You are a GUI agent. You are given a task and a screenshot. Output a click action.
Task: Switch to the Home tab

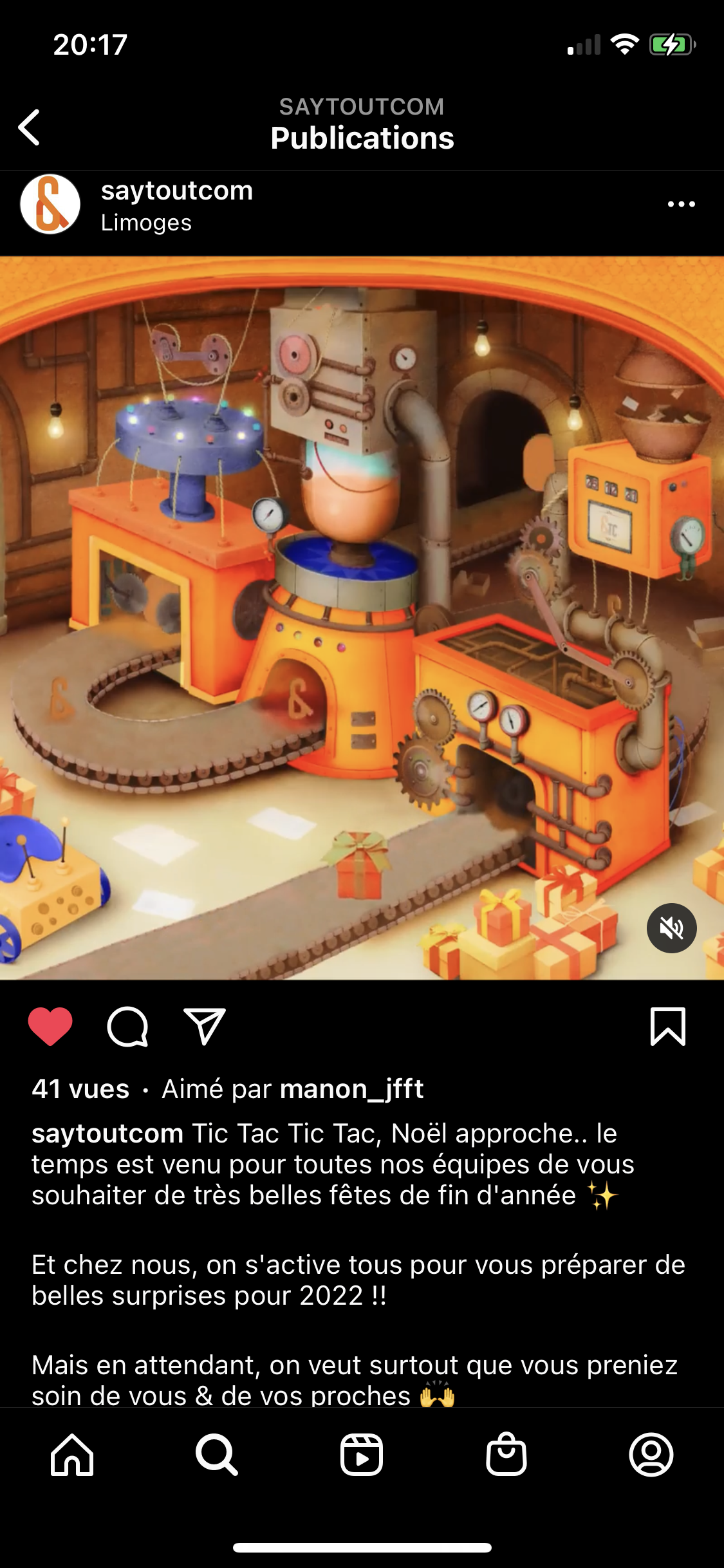[72, 1455]
